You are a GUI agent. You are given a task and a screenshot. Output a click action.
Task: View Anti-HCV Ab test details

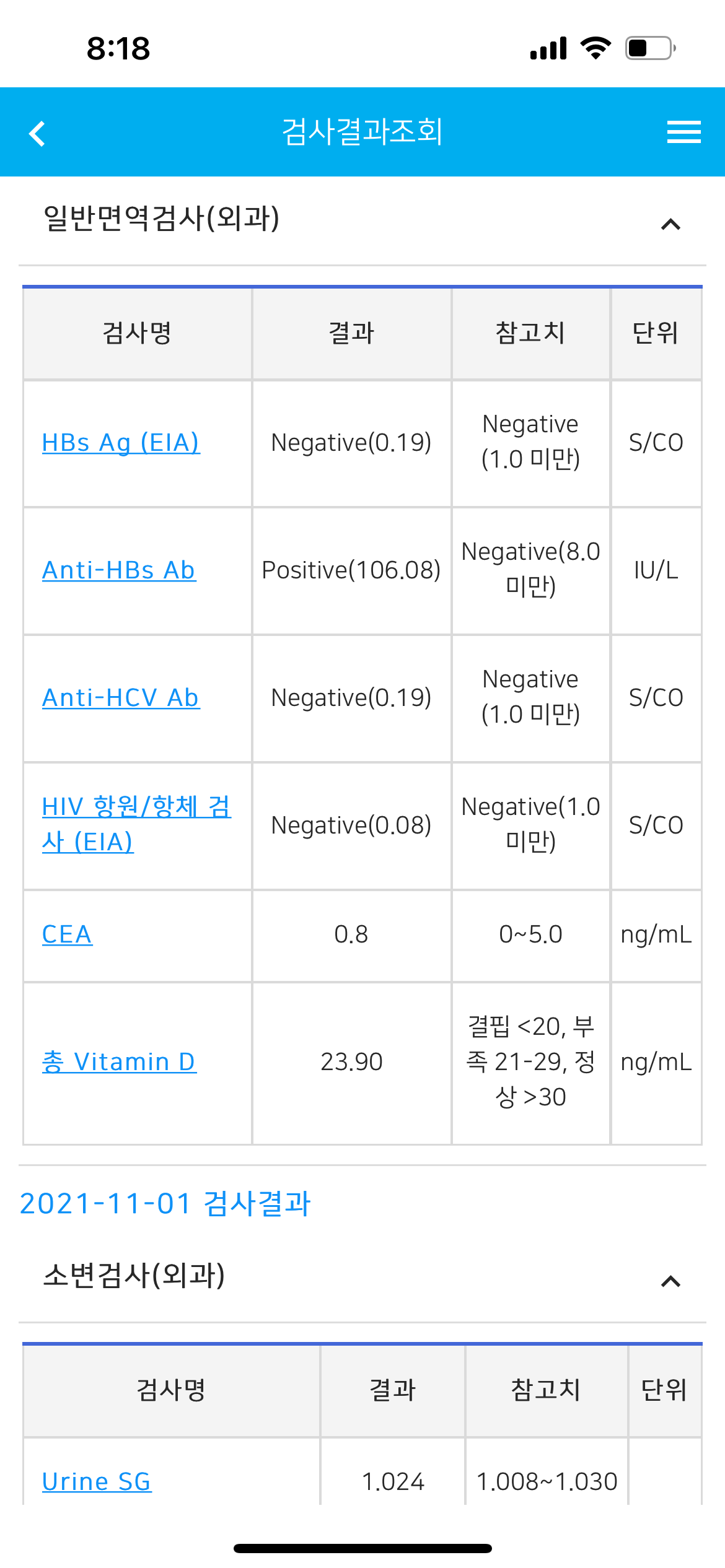121,698
